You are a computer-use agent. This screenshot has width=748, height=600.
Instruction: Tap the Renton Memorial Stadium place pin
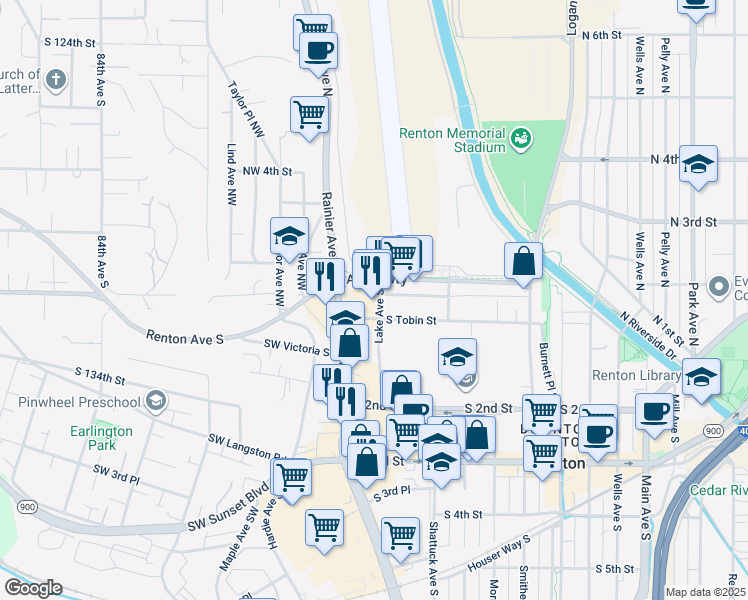[x=521, y=139]
